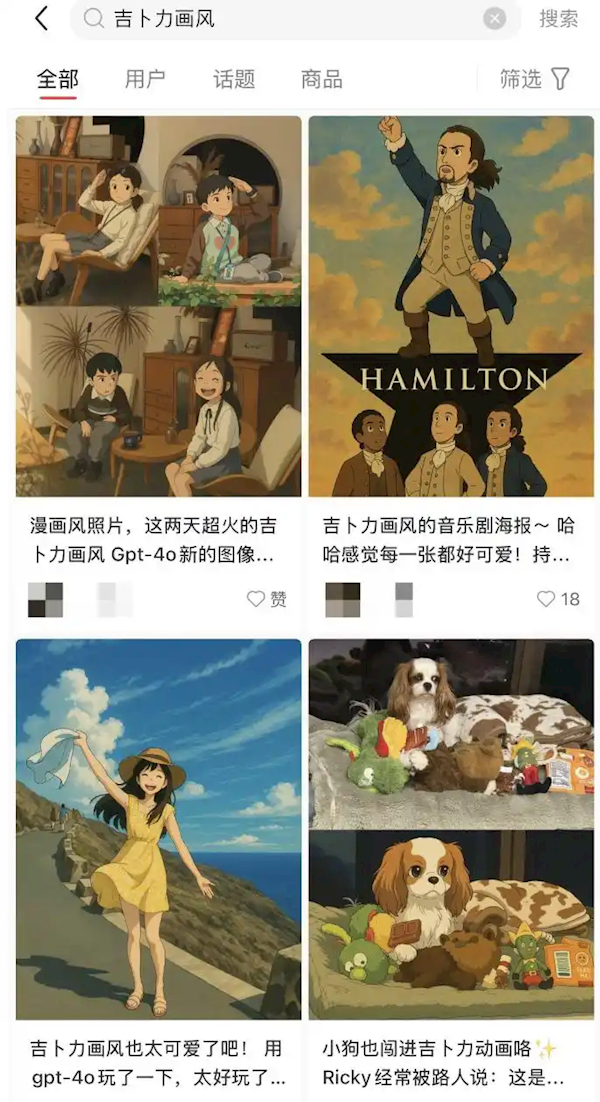The width and height of the screenshot is (600, 1102).
Task: Open the author avatar under 音乐剧海报 post
Action: (x=343, y=599)
